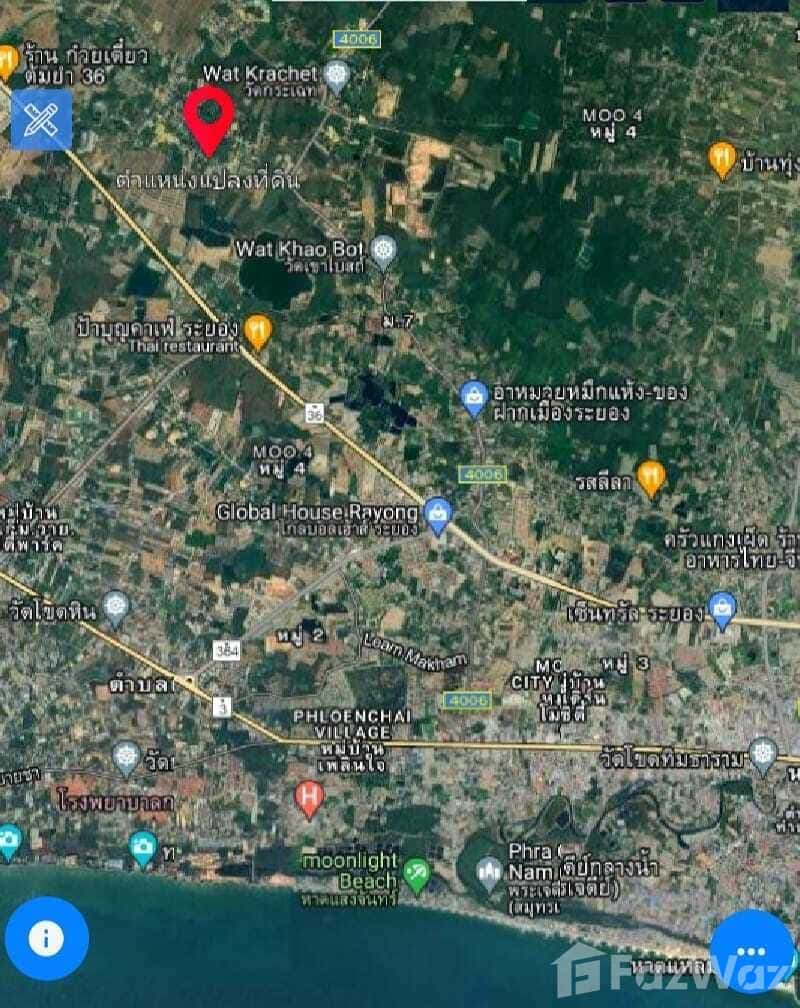Tap the เซ็นทรัล ระยอง shopping marker
Viewport: 800px width, 1008px height.
pos(721,607)
